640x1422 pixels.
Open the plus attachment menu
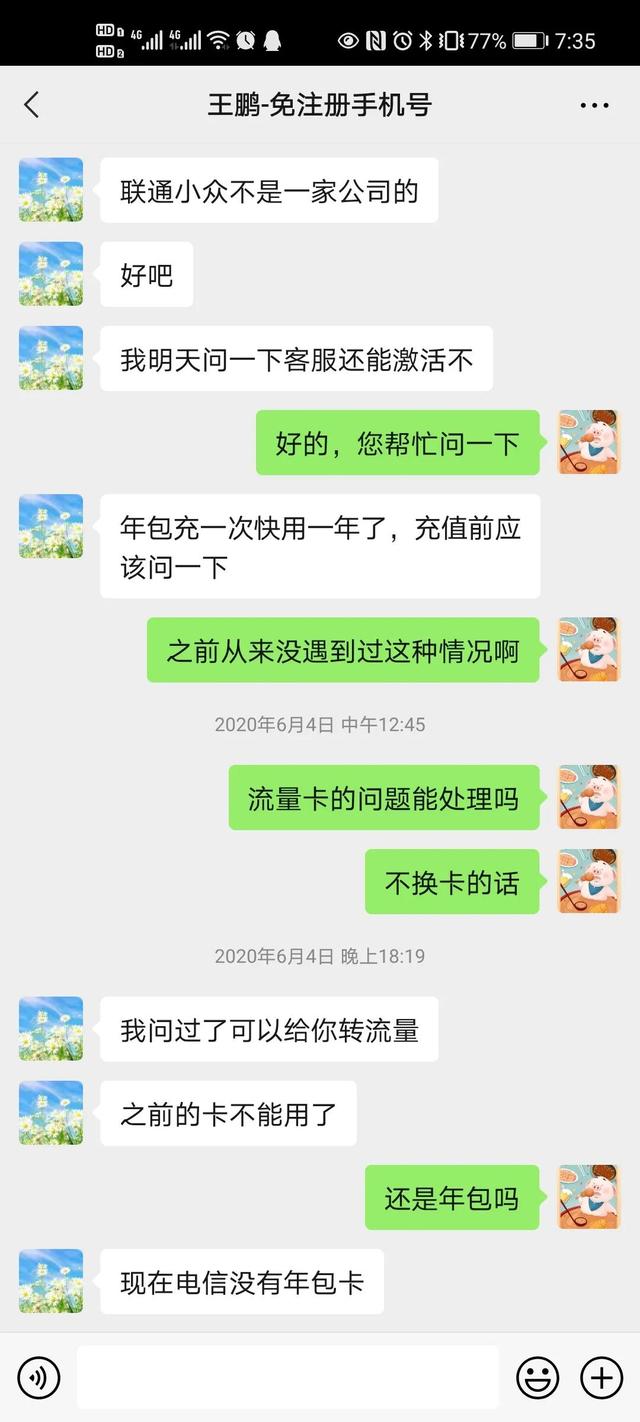pos(601,1378)
